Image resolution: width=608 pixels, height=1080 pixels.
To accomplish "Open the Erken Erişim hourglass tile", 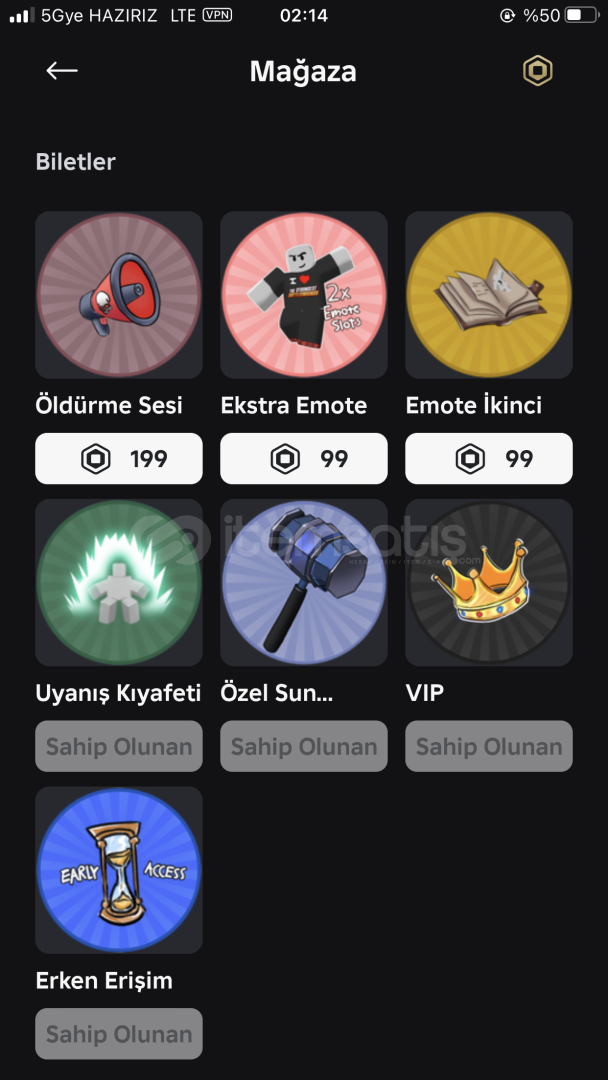I will (119, 869).
